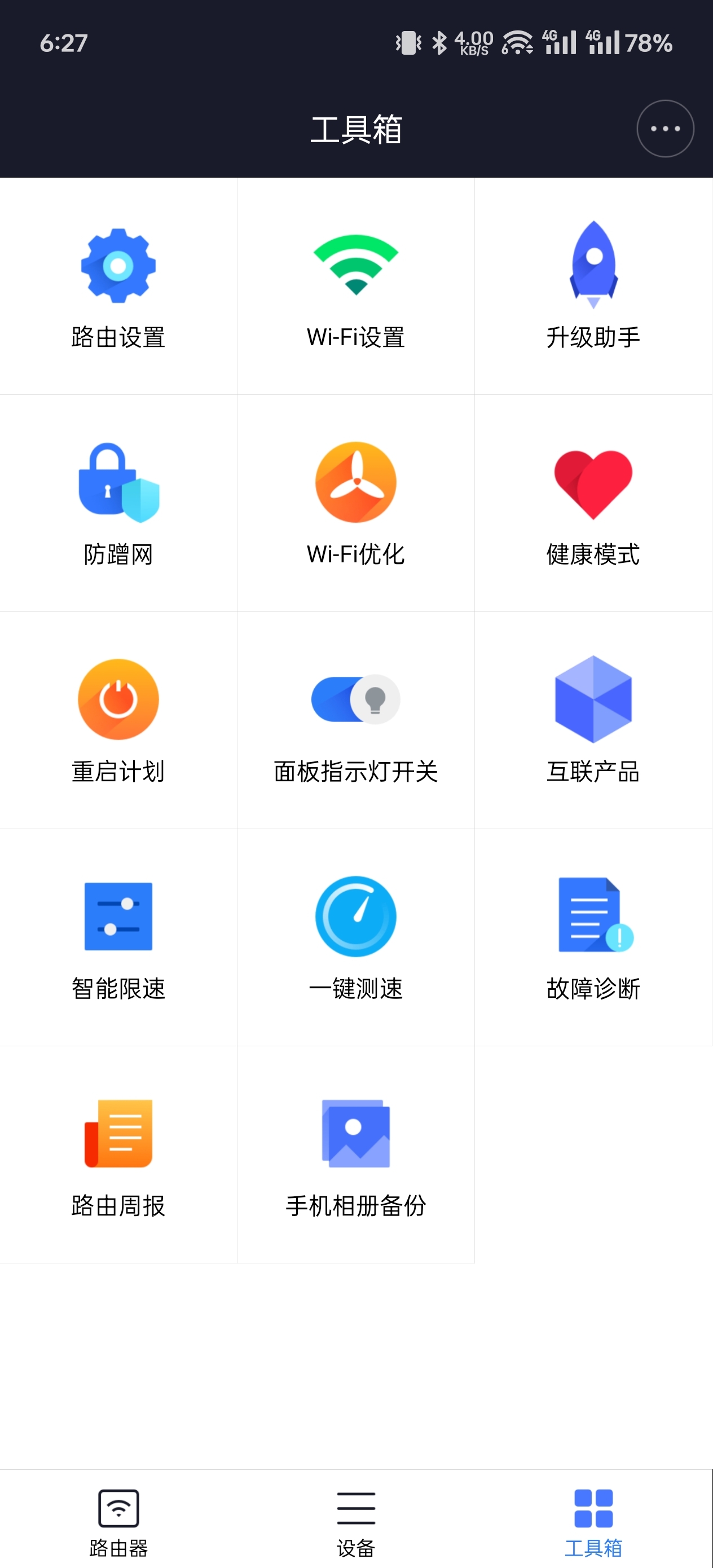Screen dimensions: 713x1568
Task: View 互联产品 connected products
Action: [593, 721]
